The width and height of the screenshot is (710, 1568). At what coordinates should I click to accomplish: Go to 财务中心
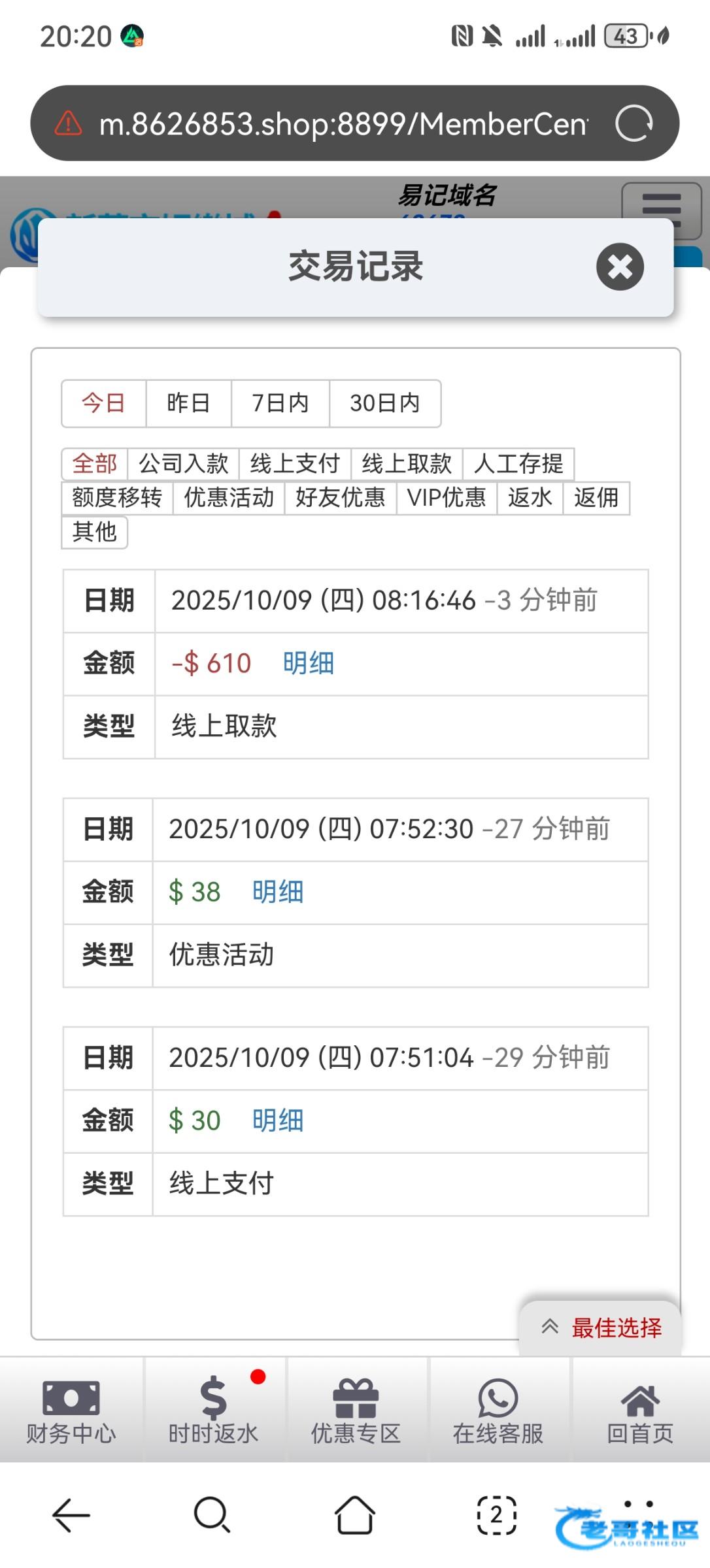tap(71, 1410)
